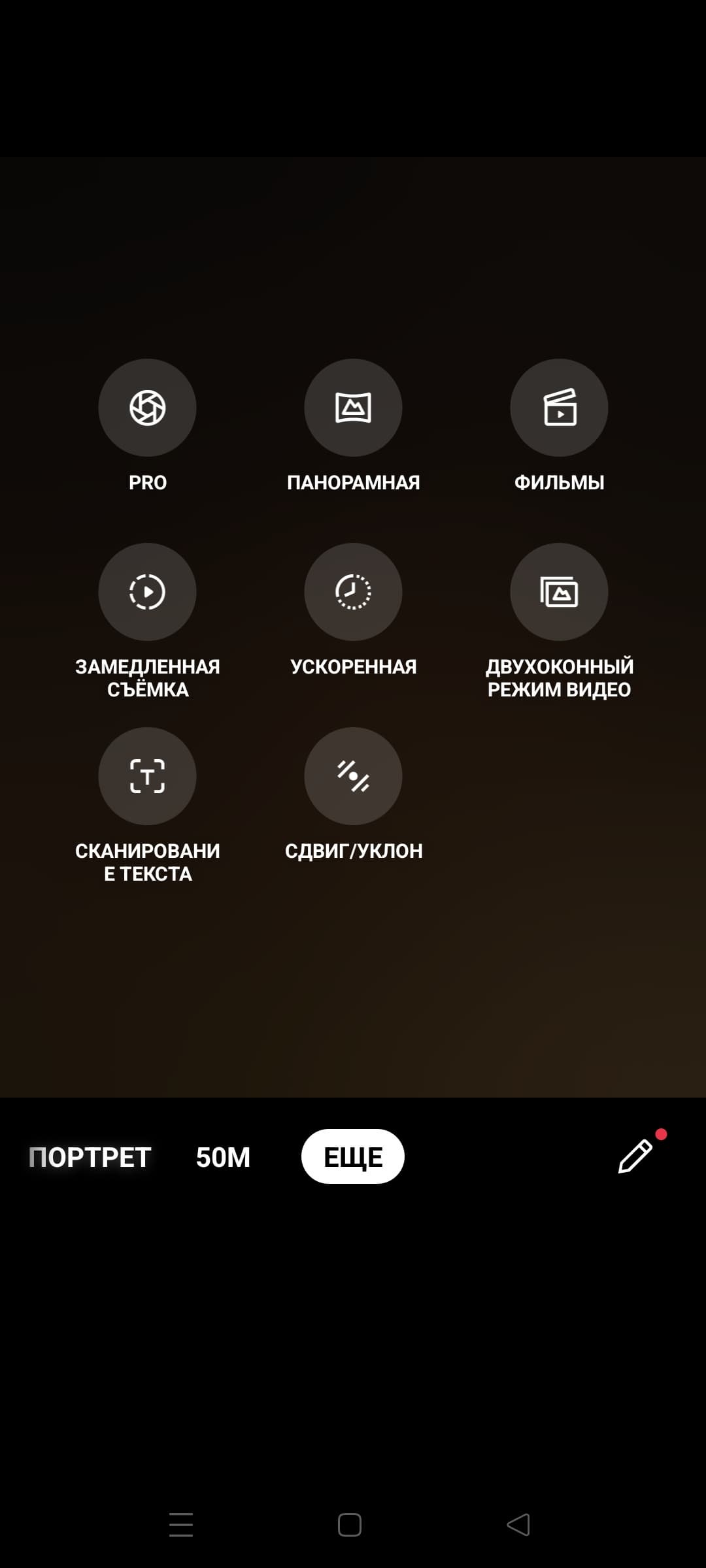Choose the УСКОРЕННАЯ mode
The image size is (706, 1568).
pyautogui.click(x=353, y=592)
